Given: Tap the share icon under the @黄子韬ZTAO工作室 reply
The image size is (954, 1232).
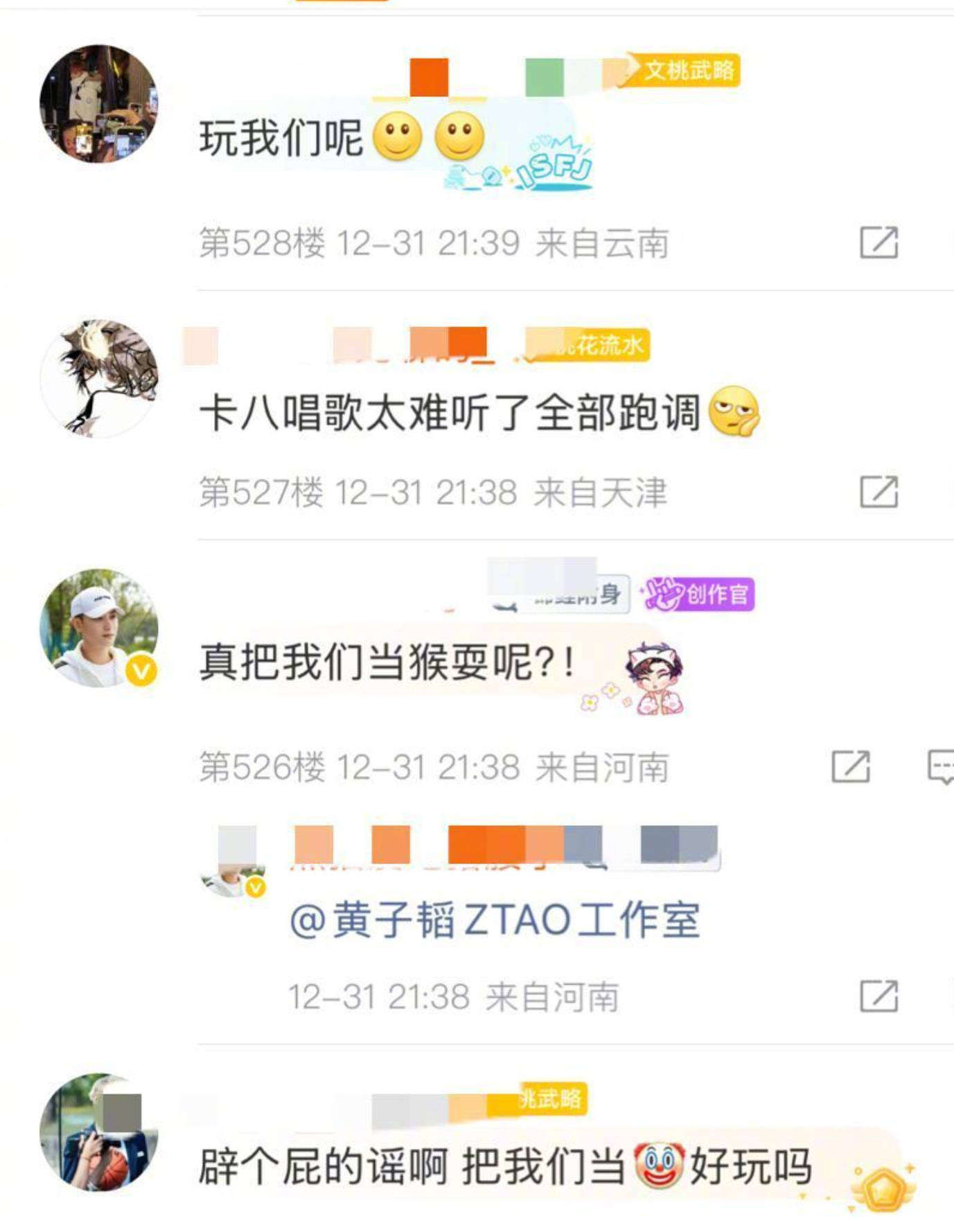Looking at the screenshot, I should tap(878, 996).
